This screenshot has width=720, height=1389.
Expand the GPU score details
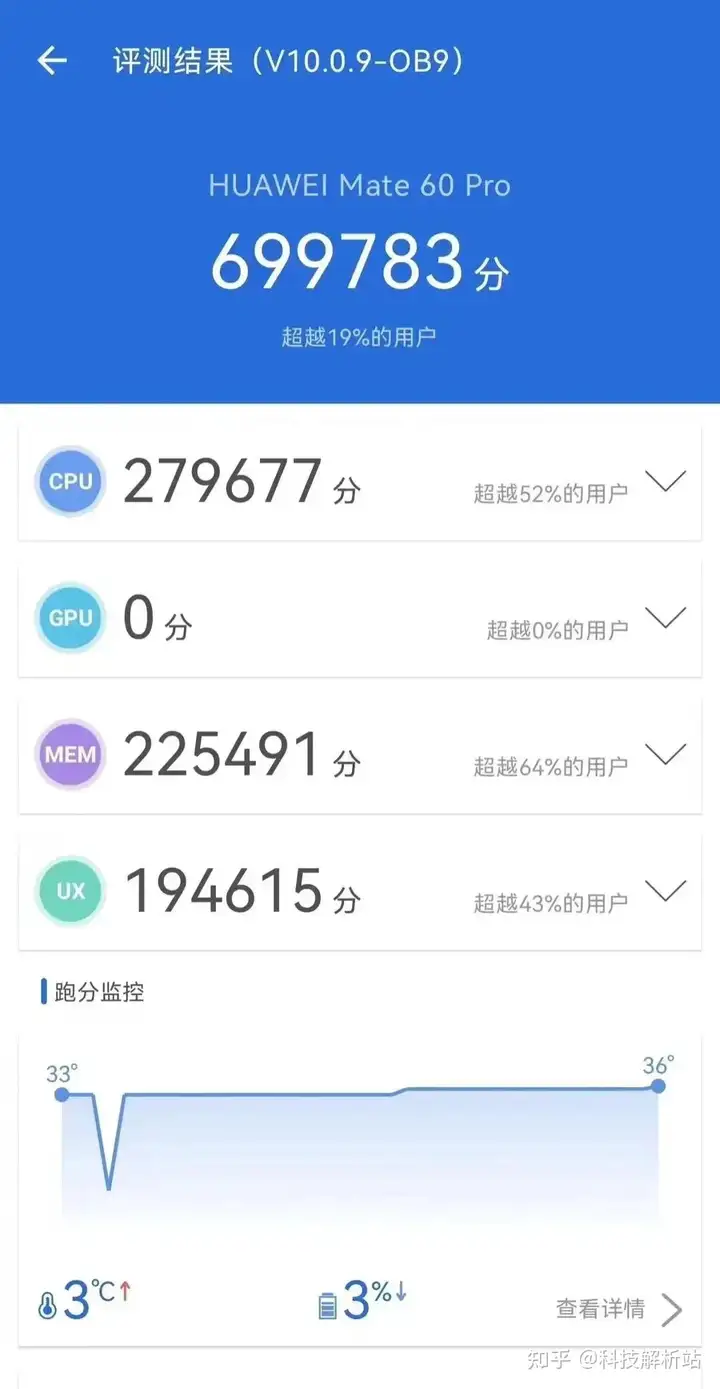665,618
